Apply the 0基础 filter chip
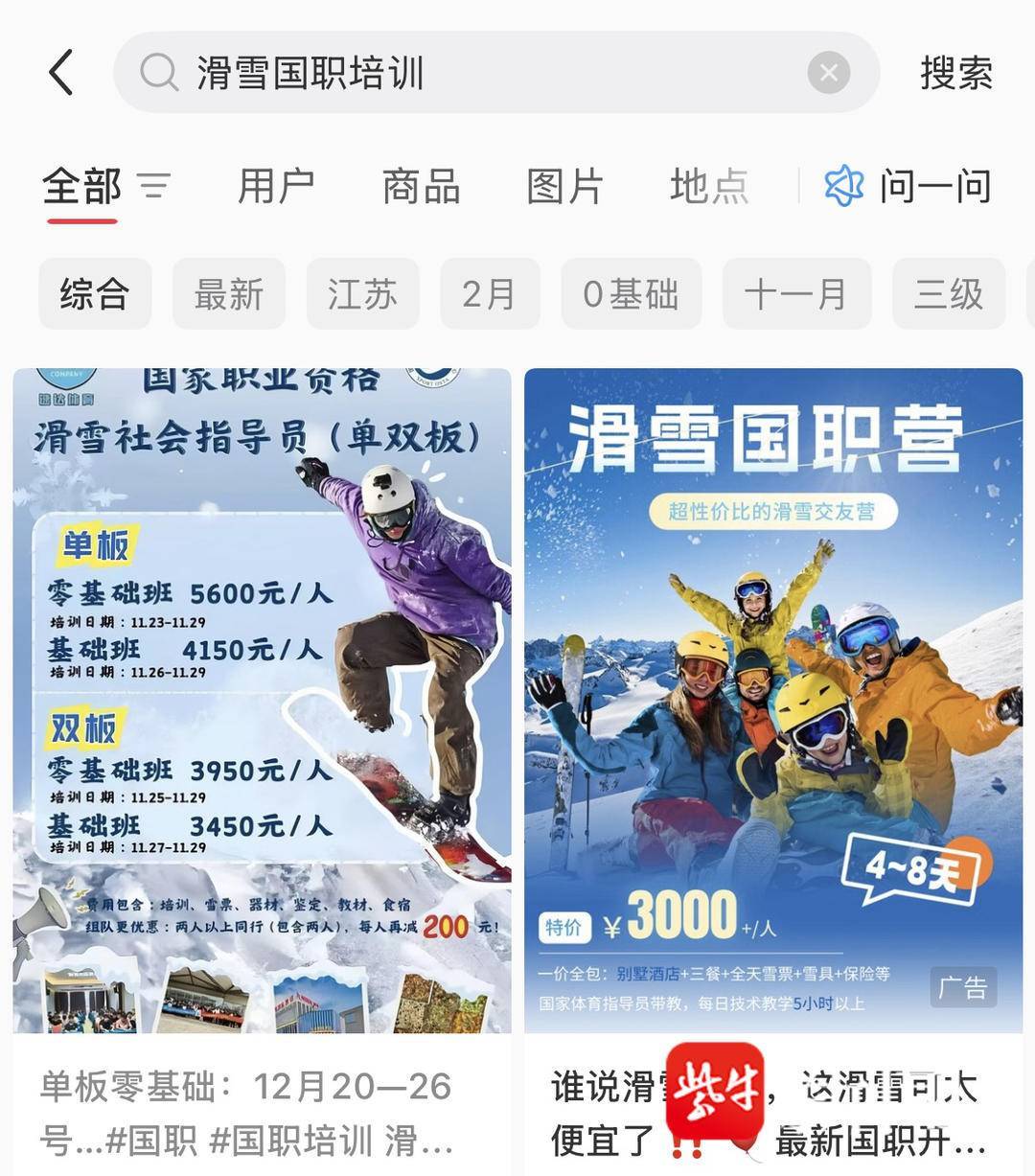The image size is (1035, 1176). coord(631,293)
